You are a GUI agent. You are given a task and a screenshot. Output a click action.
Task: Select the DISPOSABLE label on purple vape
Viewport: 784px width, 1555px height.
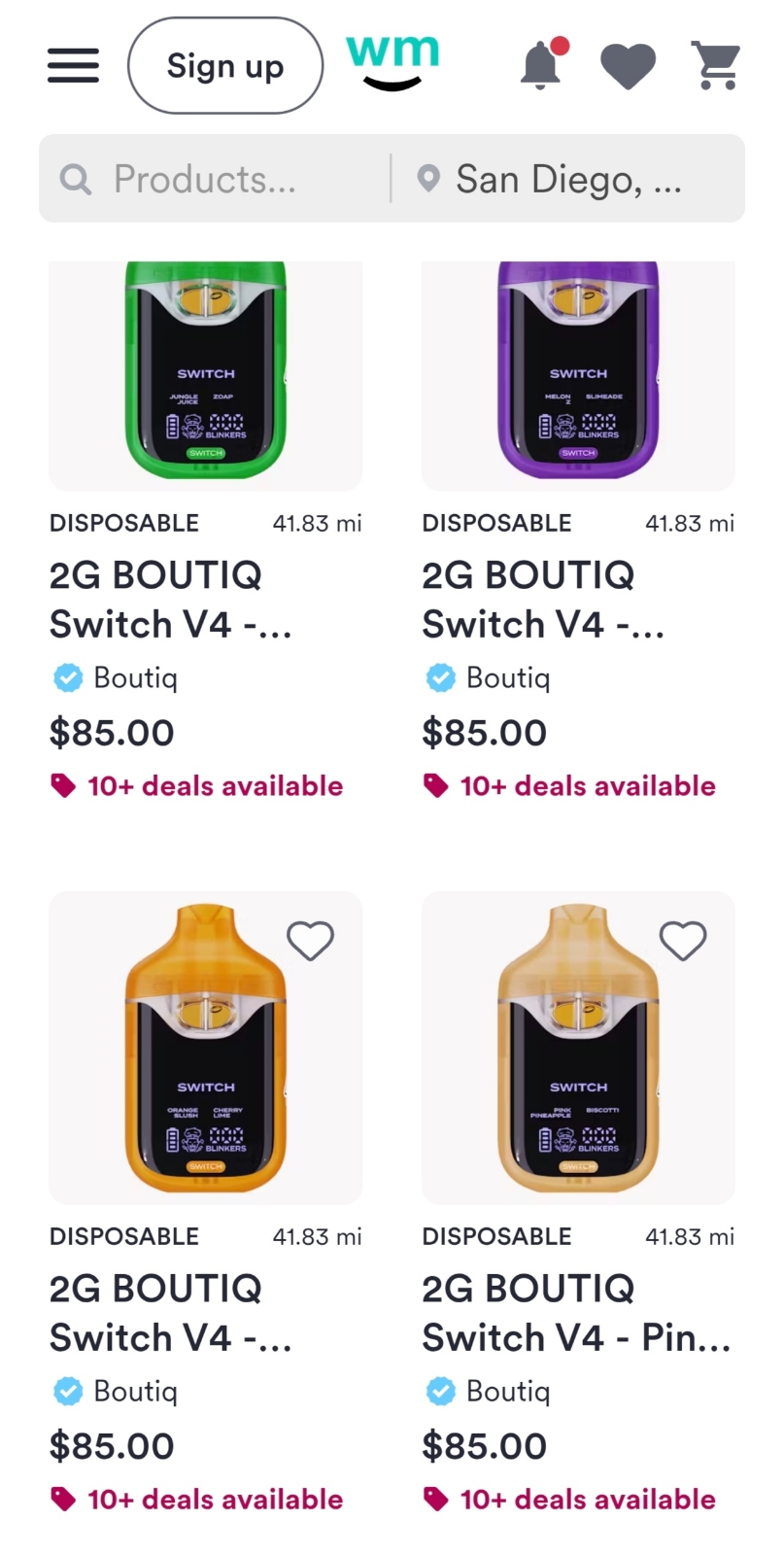(x=496, y=523)
